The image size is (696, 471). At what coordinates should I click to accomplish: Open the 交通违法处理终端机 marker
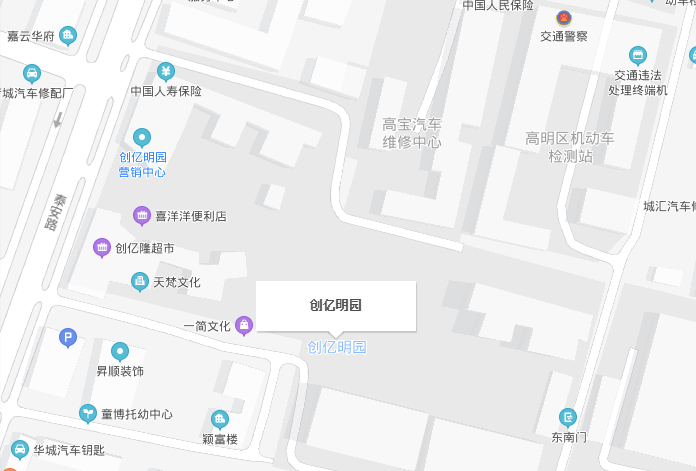[x=638, y=55]
